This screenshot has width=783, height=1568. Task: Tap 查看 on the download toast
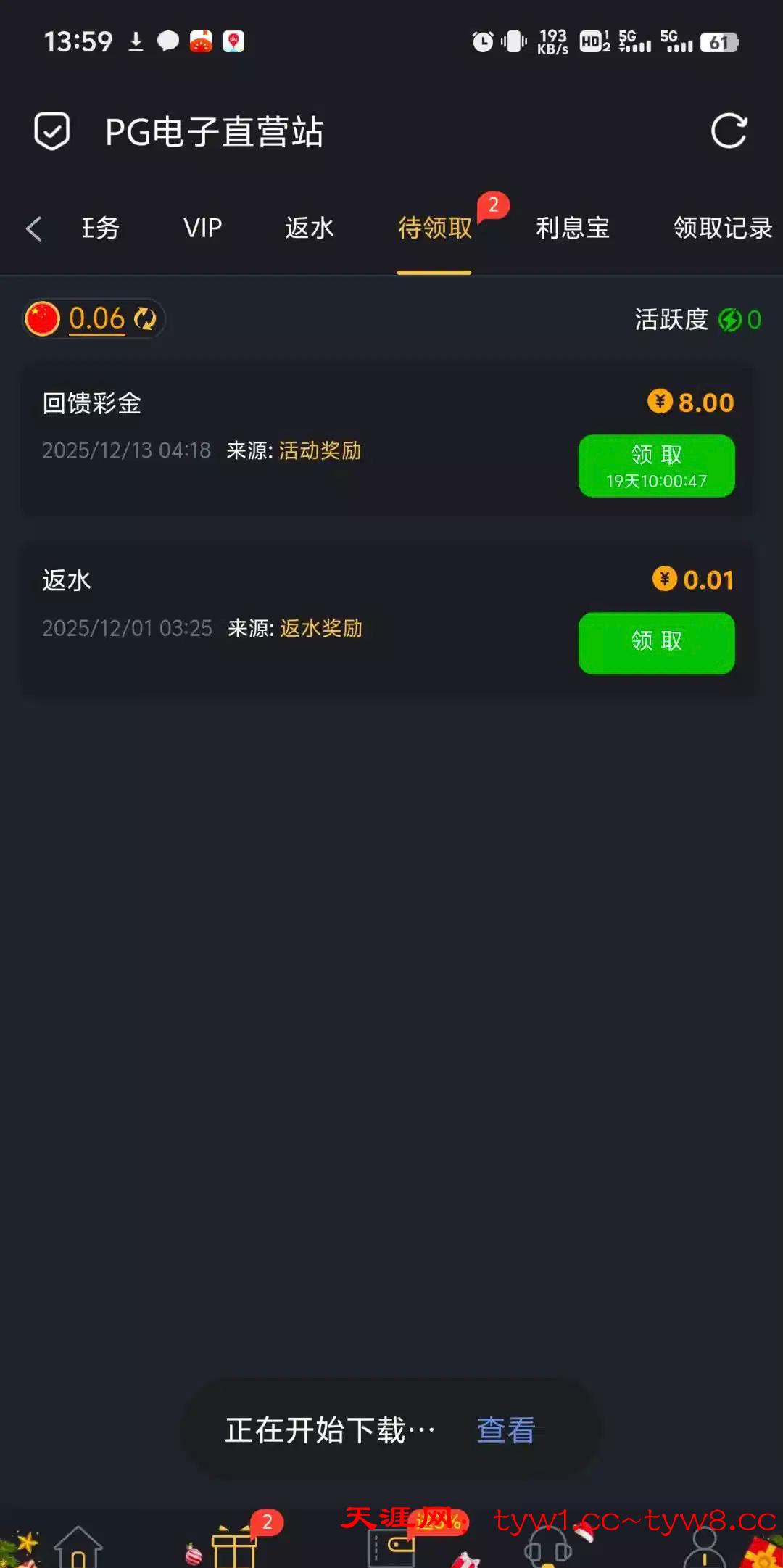click(506, 1430)
